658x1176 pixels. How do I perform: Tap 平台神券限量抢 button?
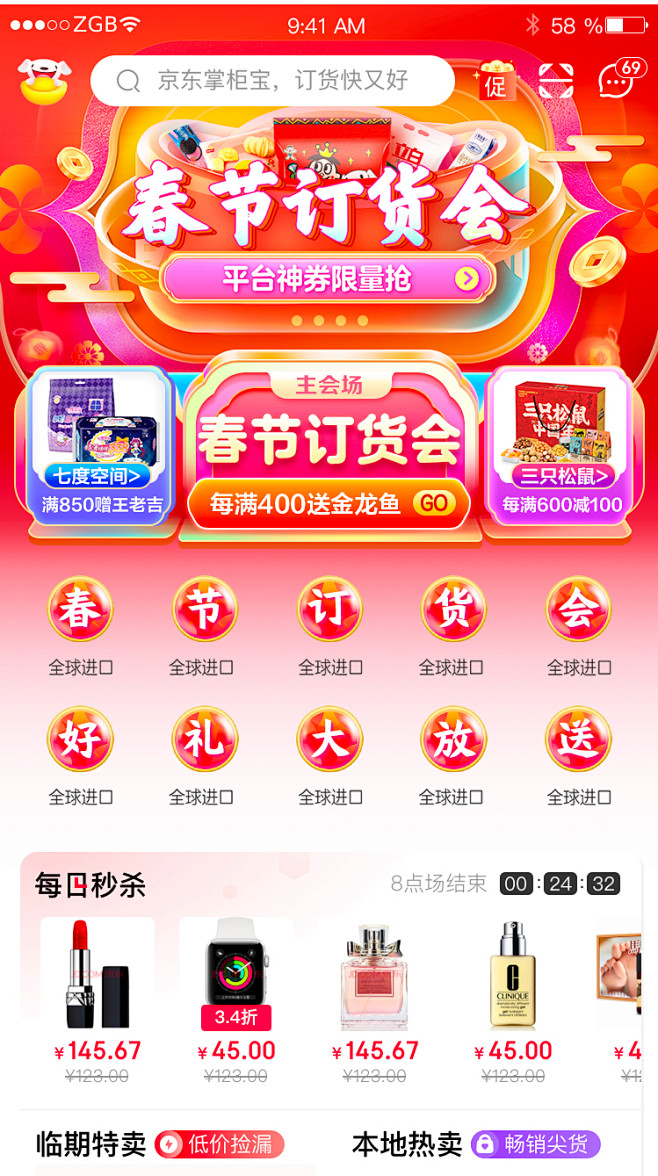[328, 279]
